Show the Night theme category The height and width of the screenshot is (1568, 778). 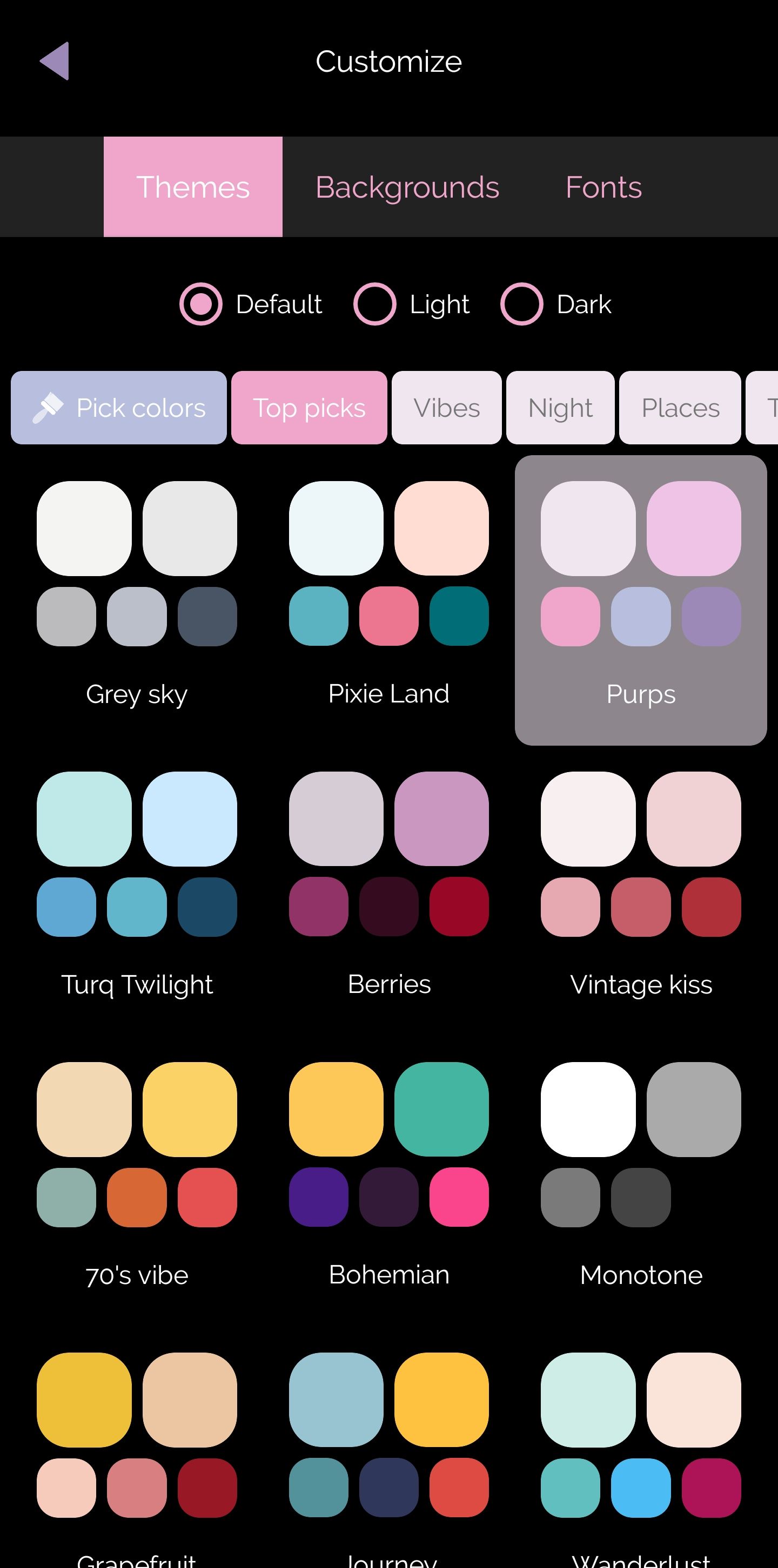[560, 408]
